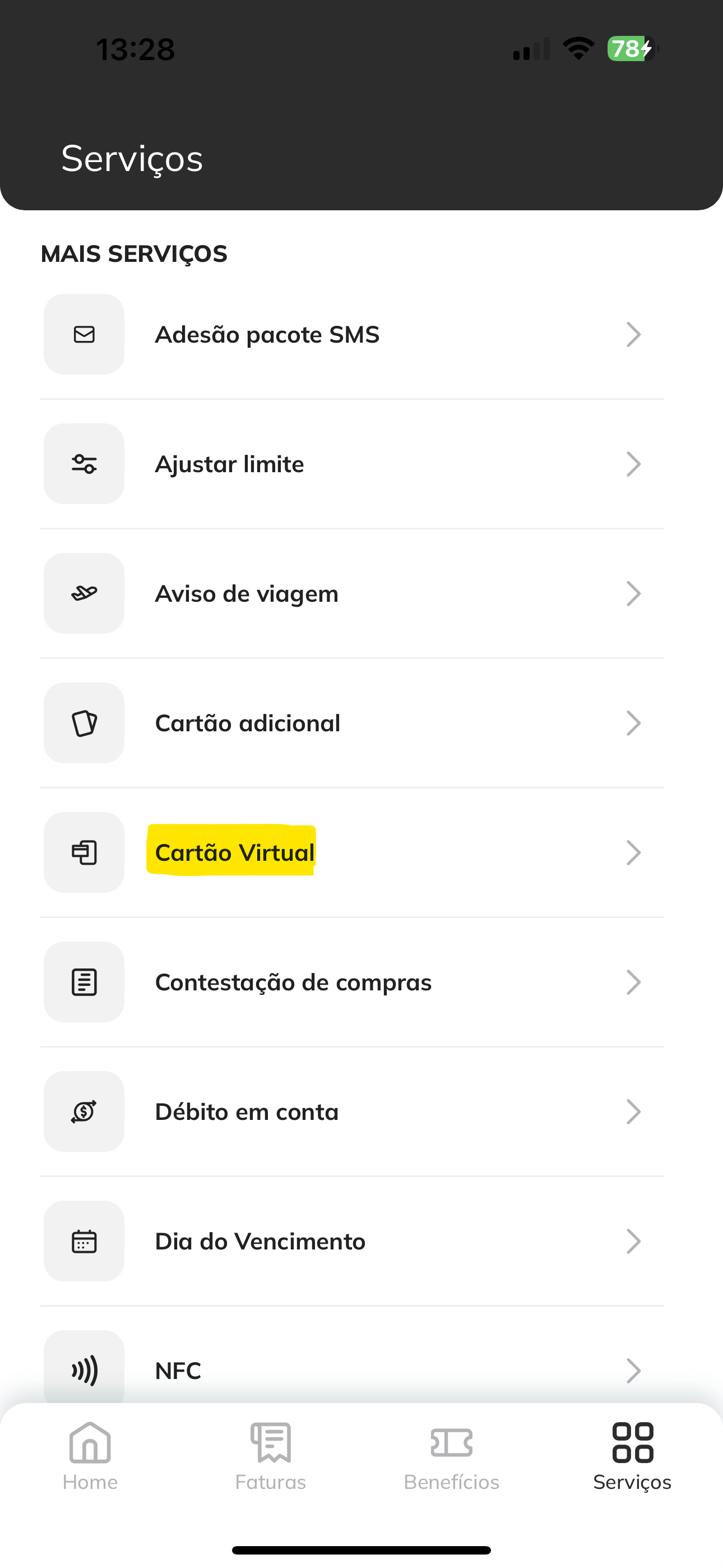
Task: Open the NFC service
Action: tap(352, 1366)
